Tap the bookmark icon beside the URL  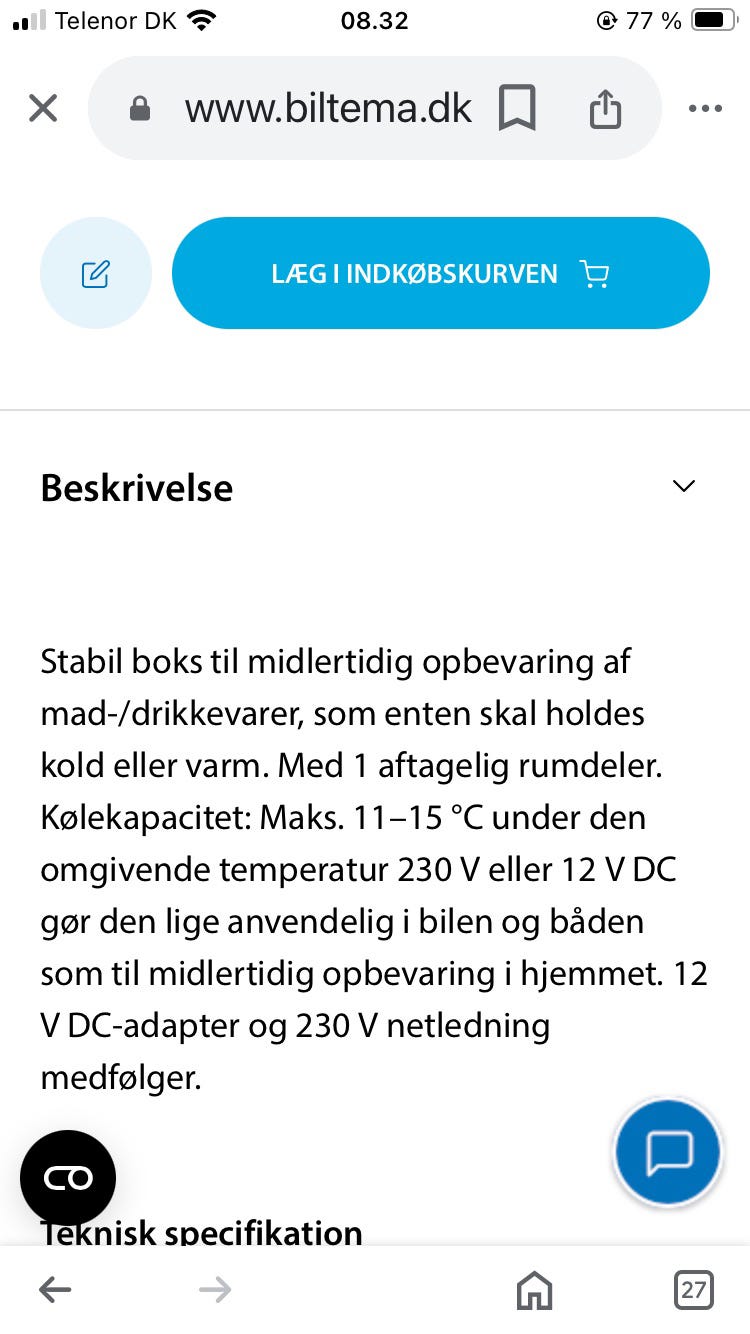(519, 108)
